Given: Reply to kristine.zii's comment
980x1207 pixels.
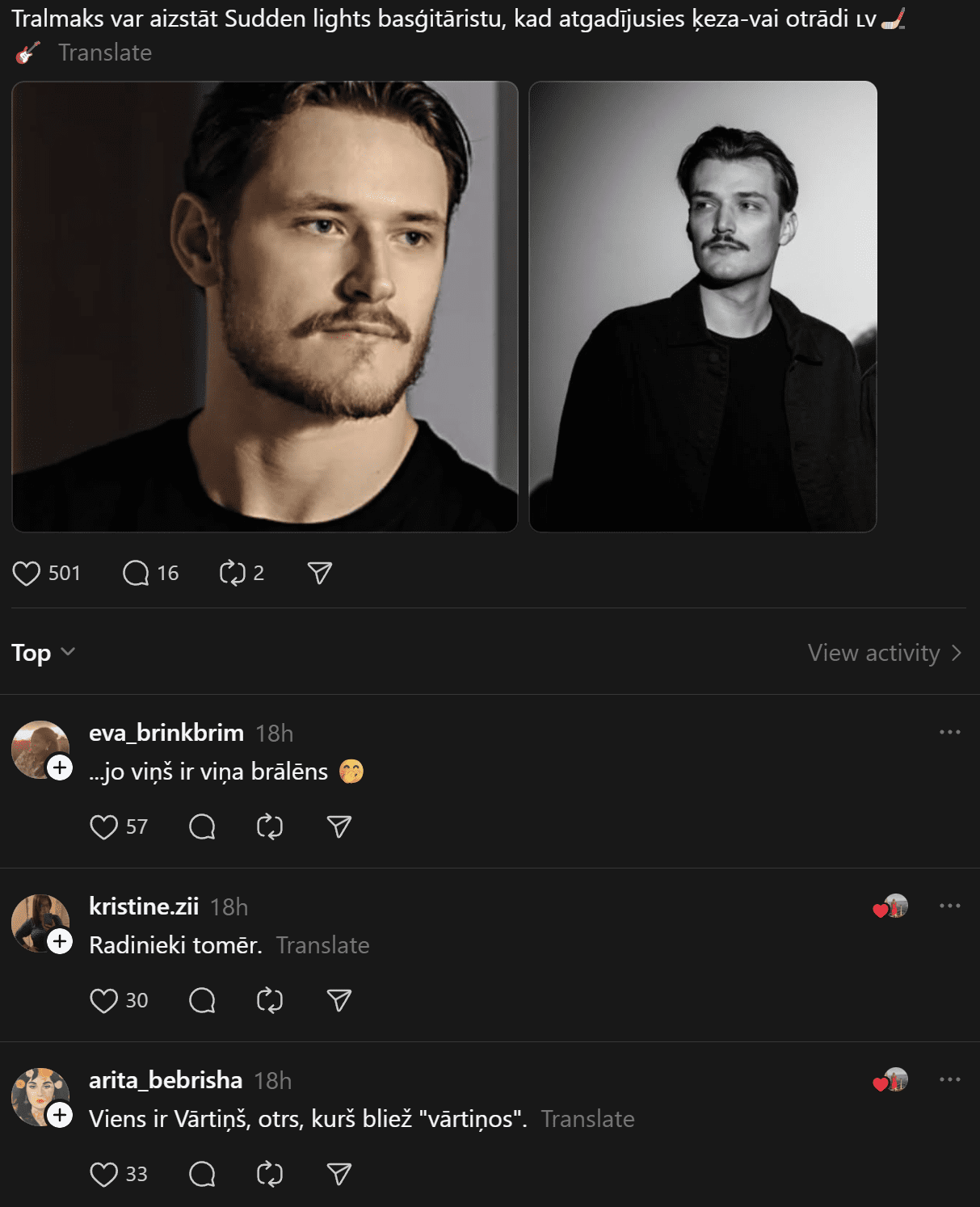Looking at the screenshot, I should pos(202,1000).
